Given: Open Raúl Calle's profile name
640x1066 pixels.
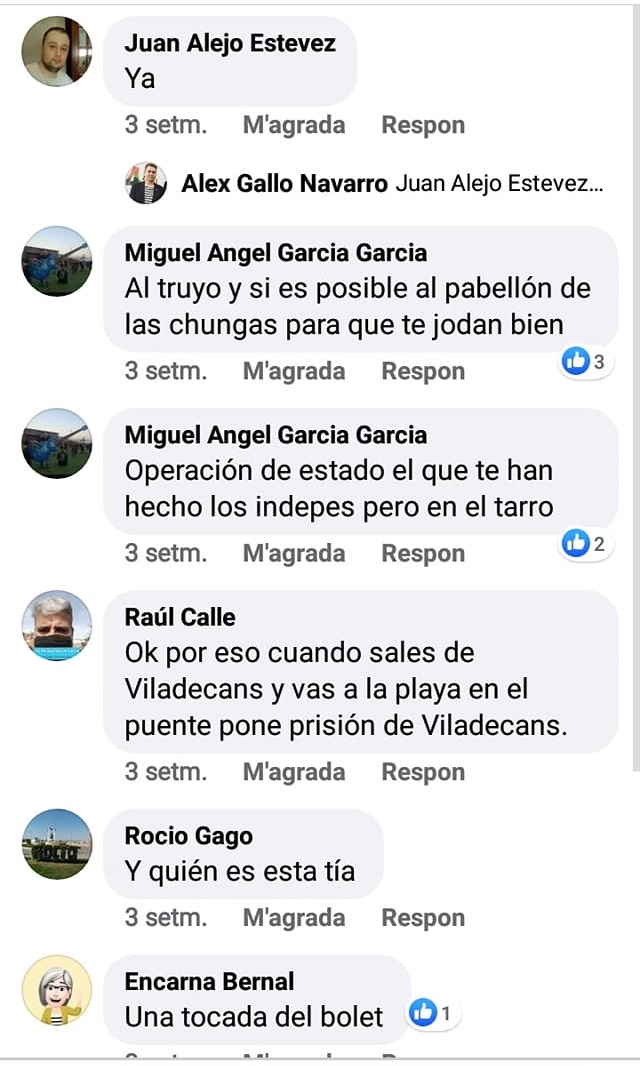Looking at the screenshot, I should point(180,617).
